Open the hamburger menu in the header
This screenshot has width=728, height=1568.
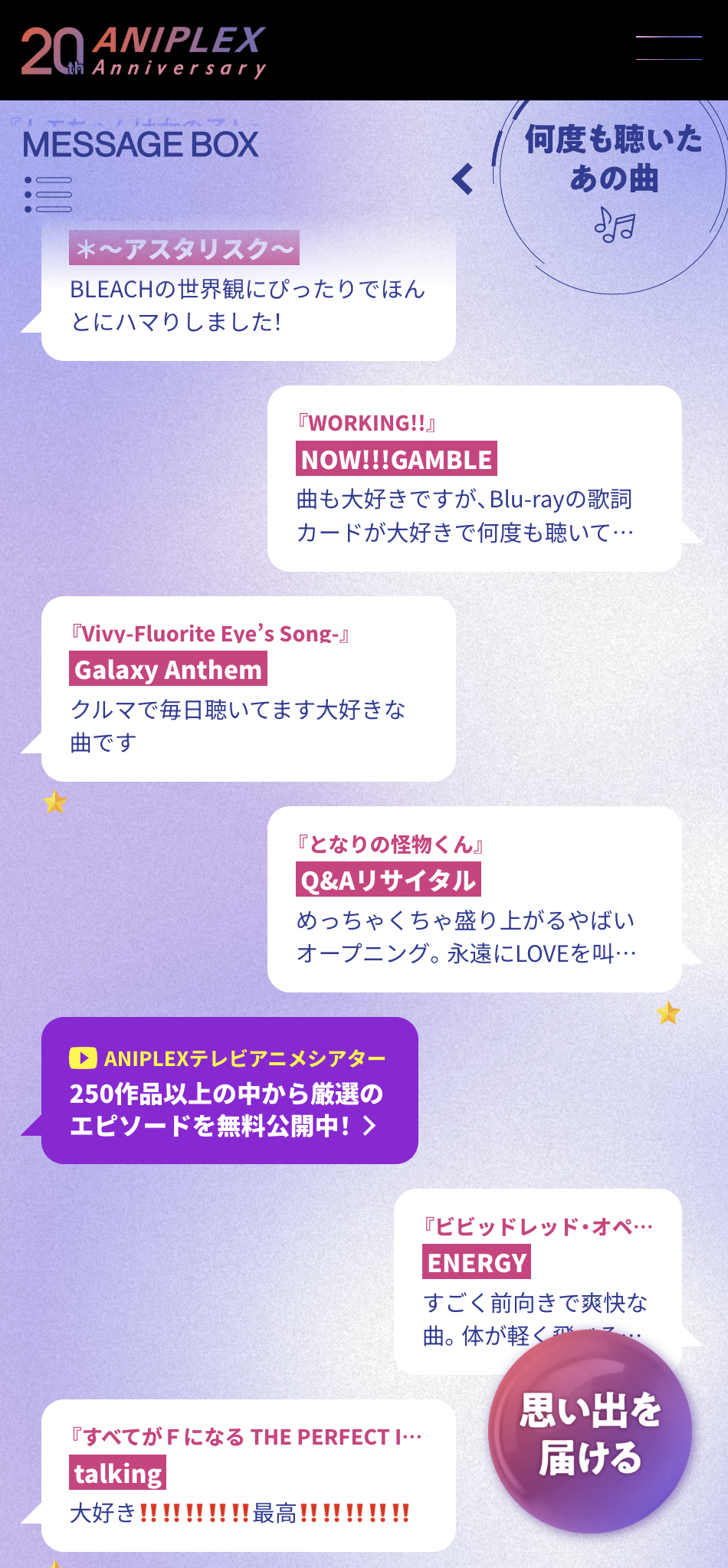coord(668,48)
